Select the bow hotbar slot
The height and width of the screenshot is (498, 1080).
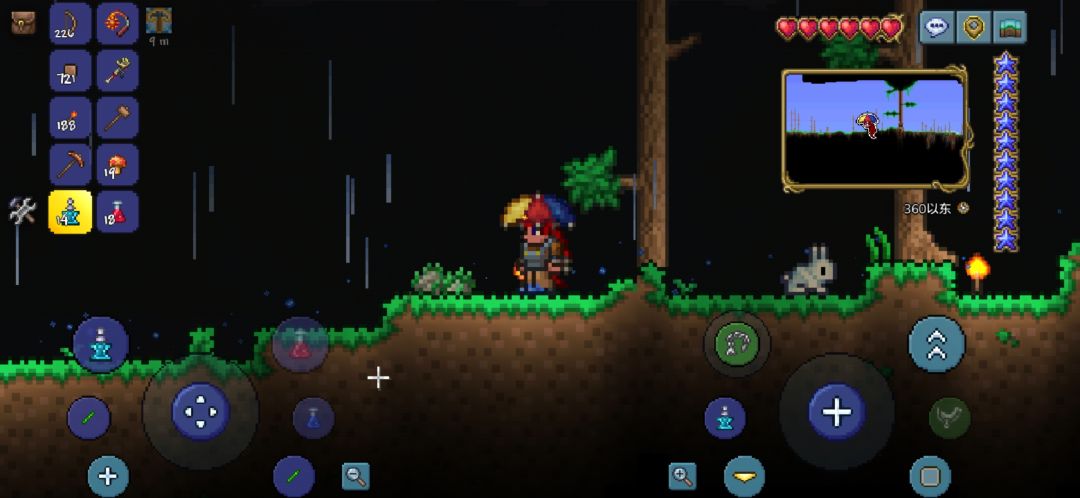pos(70,23)
